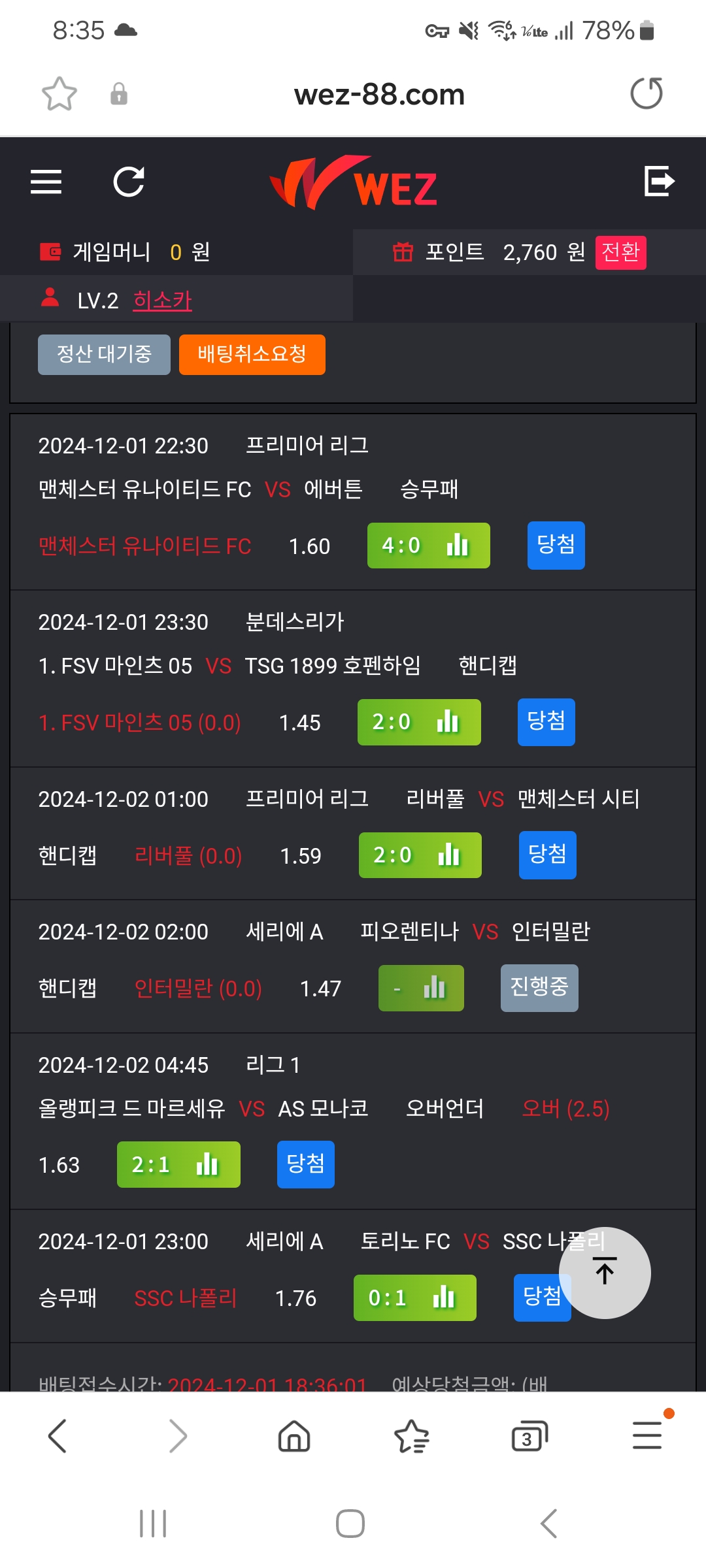Go back with the browser back arrow
This screenshot has width=706, height=1568.
58,1436
